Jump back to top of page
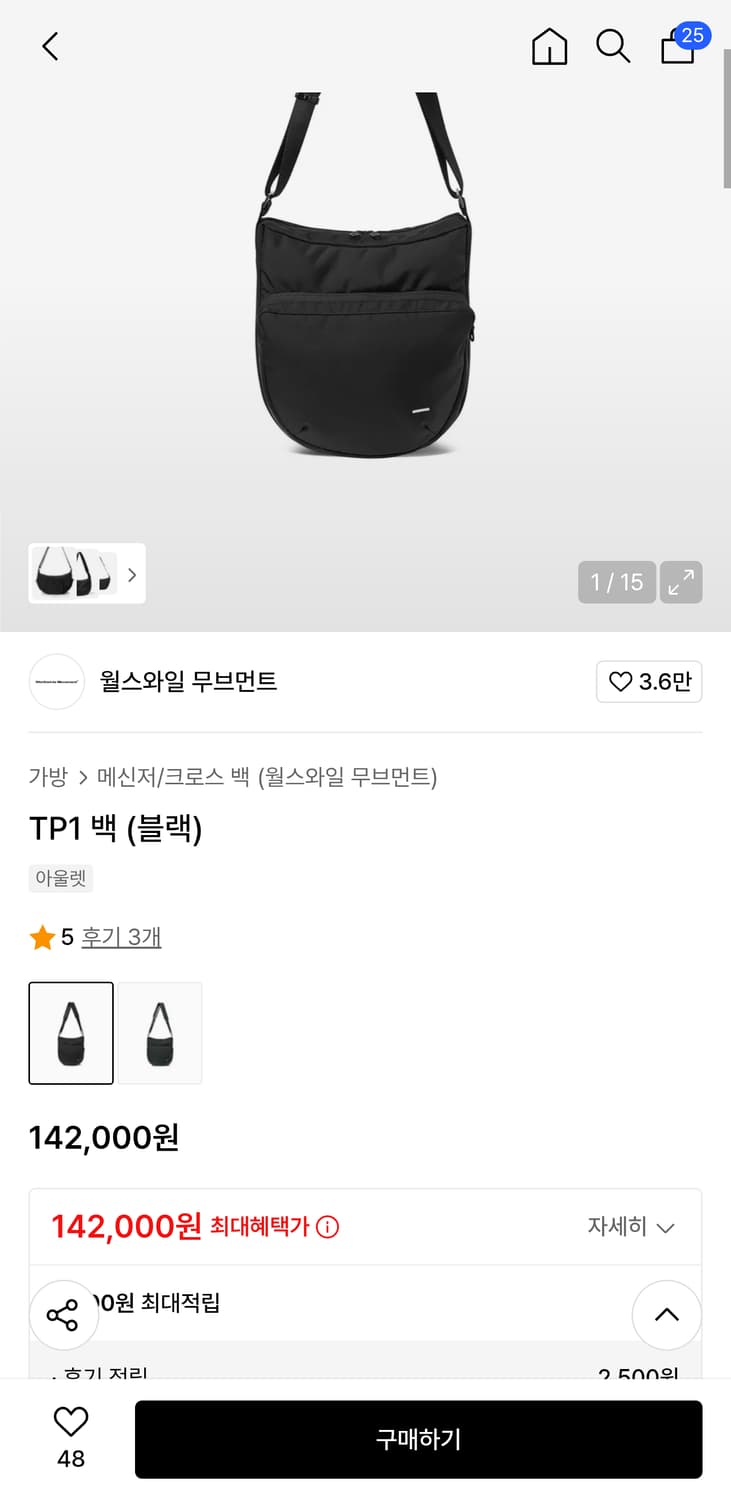731x1500 pixels. (666, 1315)
